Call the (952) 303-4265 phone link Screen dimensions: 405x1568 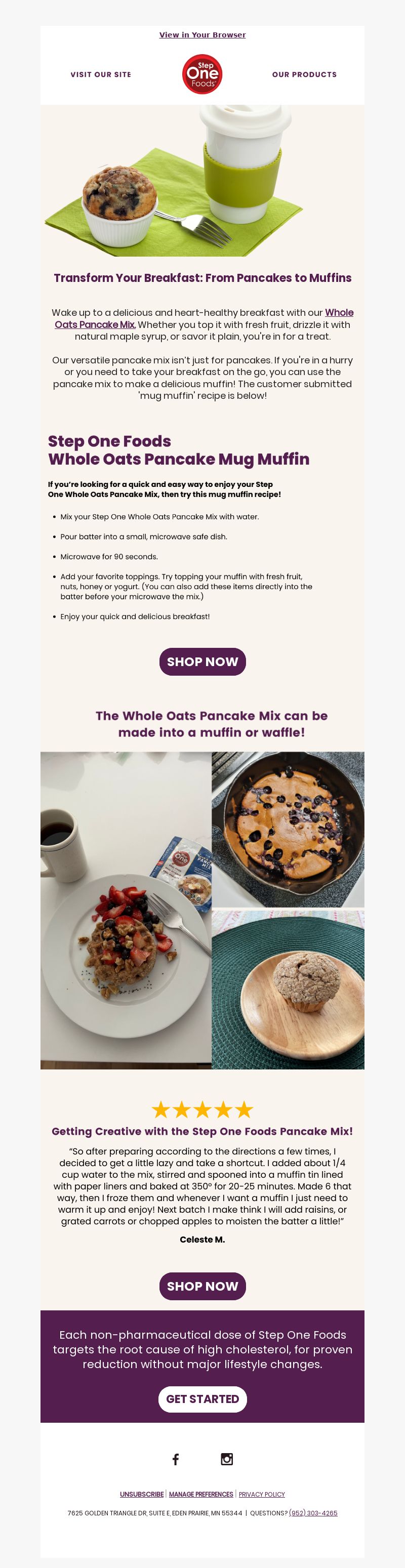coord(313,1513)
